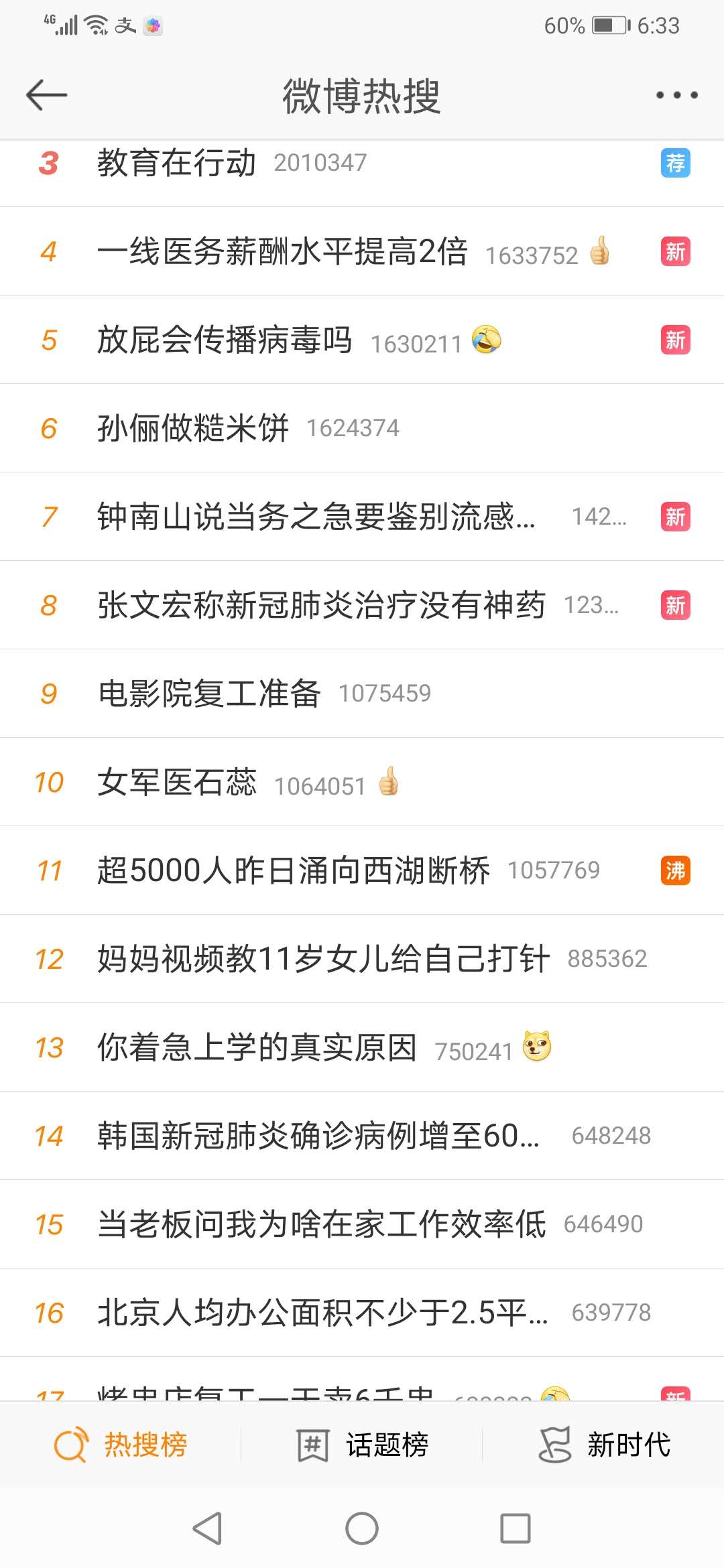The height and width of the screenshot is (1568, 724).
Task: Switch to the 热搜榜 tab
Action: [121, 1445]
